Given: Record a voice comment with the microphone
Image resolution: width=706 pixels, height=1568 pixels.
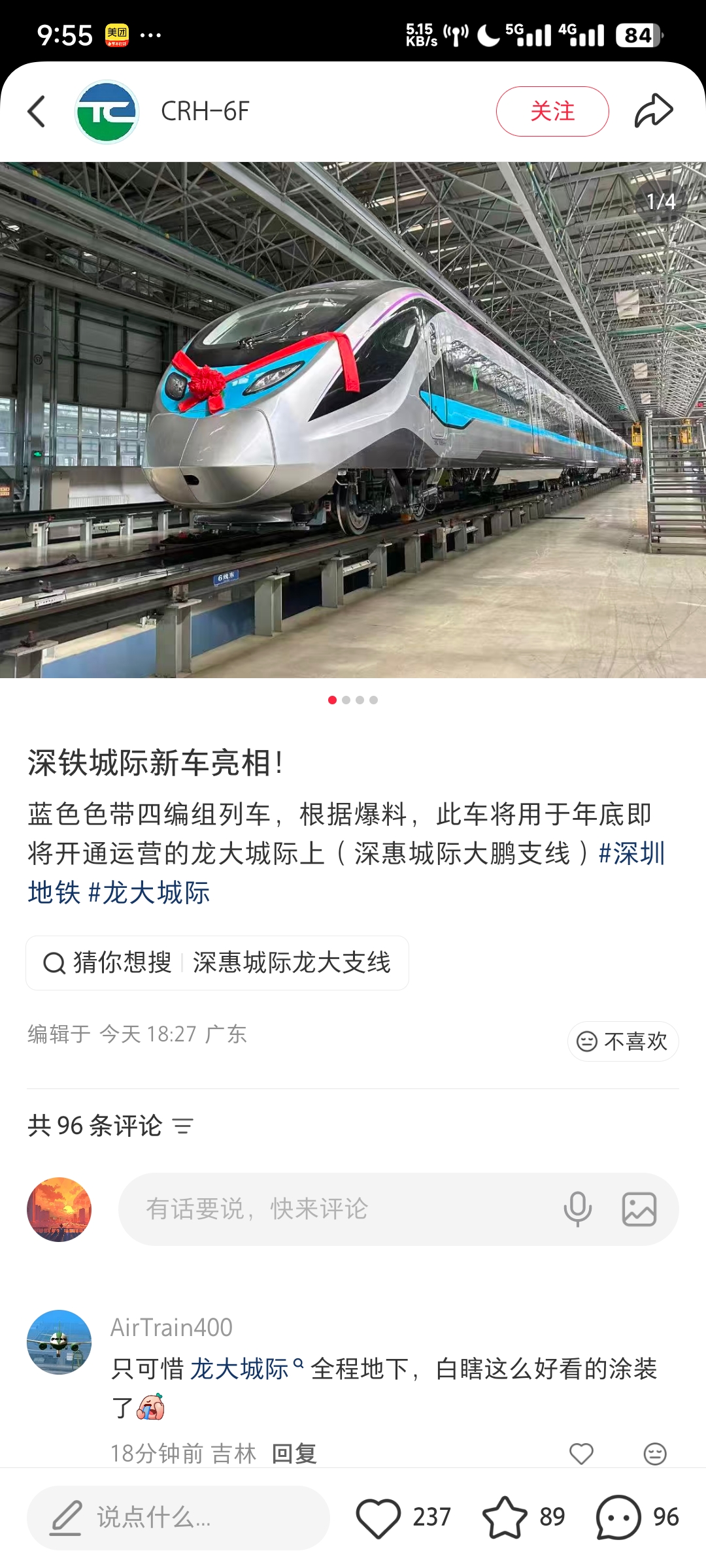Looking at the screenshot, I should coord(577,1209).
